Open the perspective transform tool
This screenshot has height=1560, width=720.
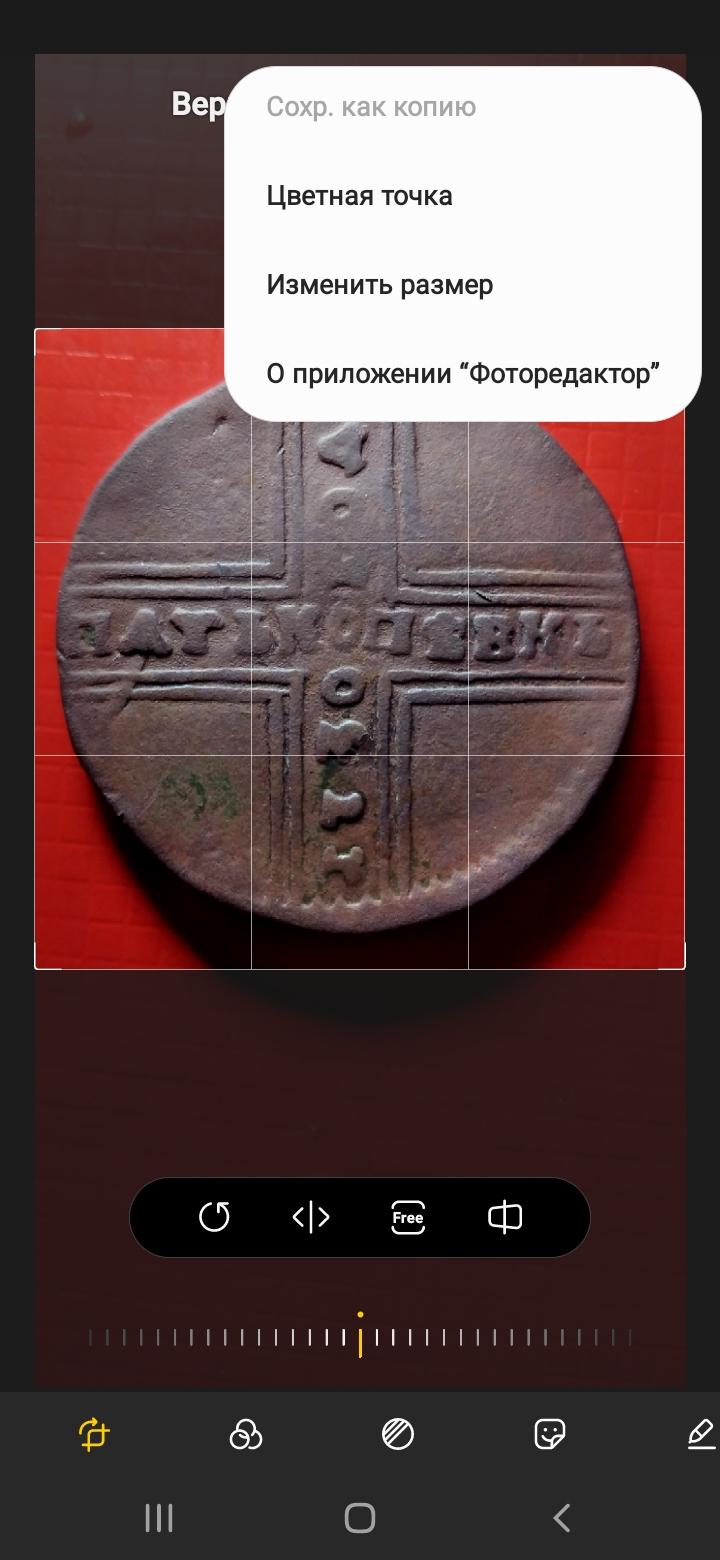[504, 1217]
